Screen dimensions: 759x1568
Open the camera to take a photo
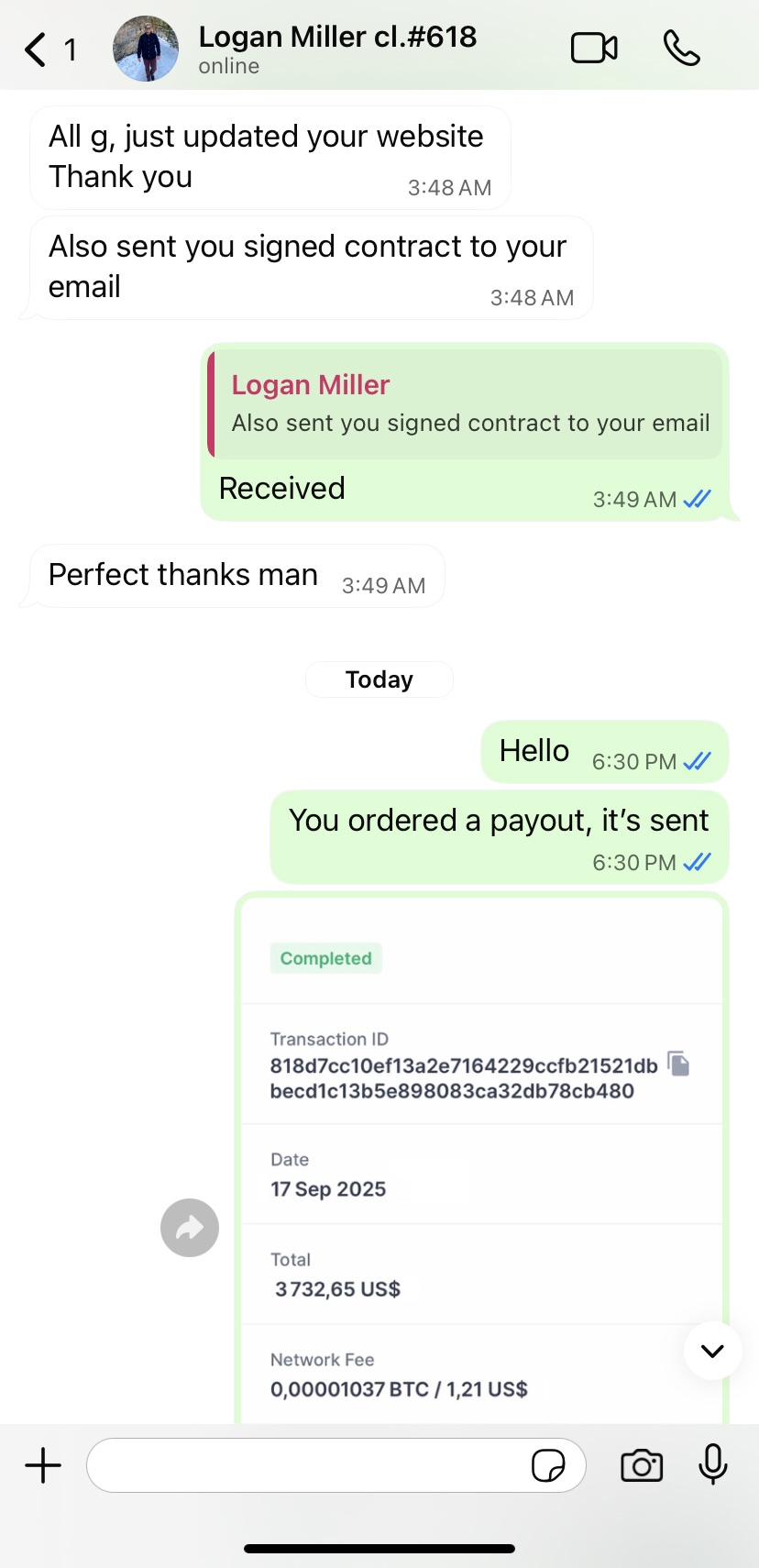(x=642, y=1465)
